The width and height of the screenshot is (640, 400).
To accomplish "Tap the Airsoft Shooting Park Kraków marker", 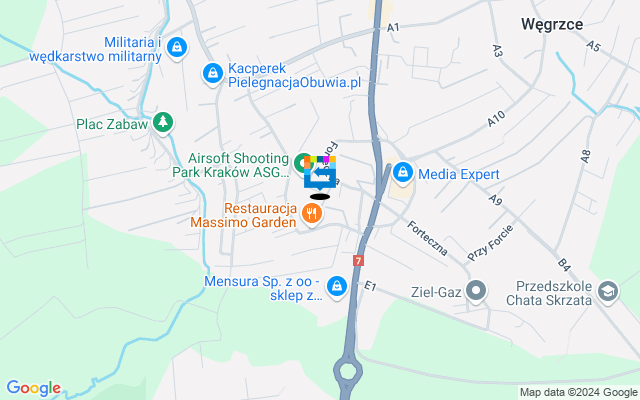I will click(x=303, y=162).
